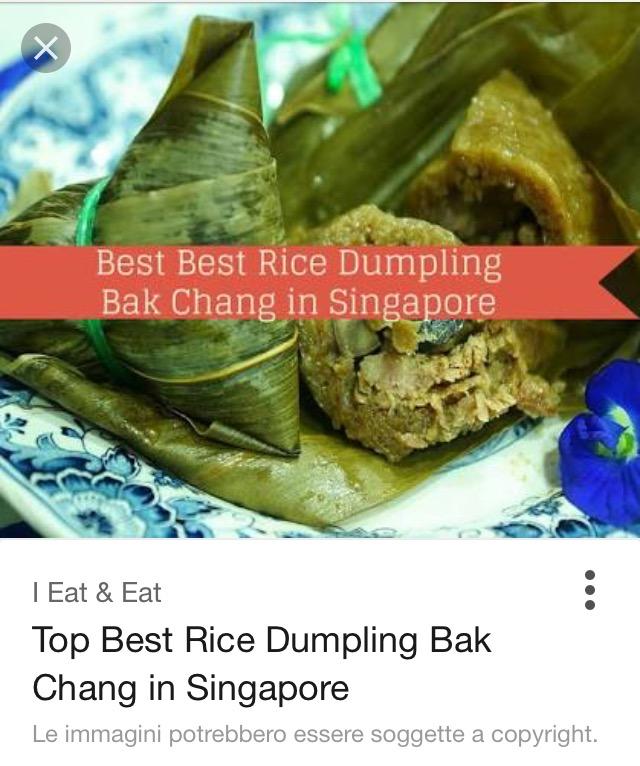
Task: Visit the I Eat & Eat source
Action: click(97, 593)
